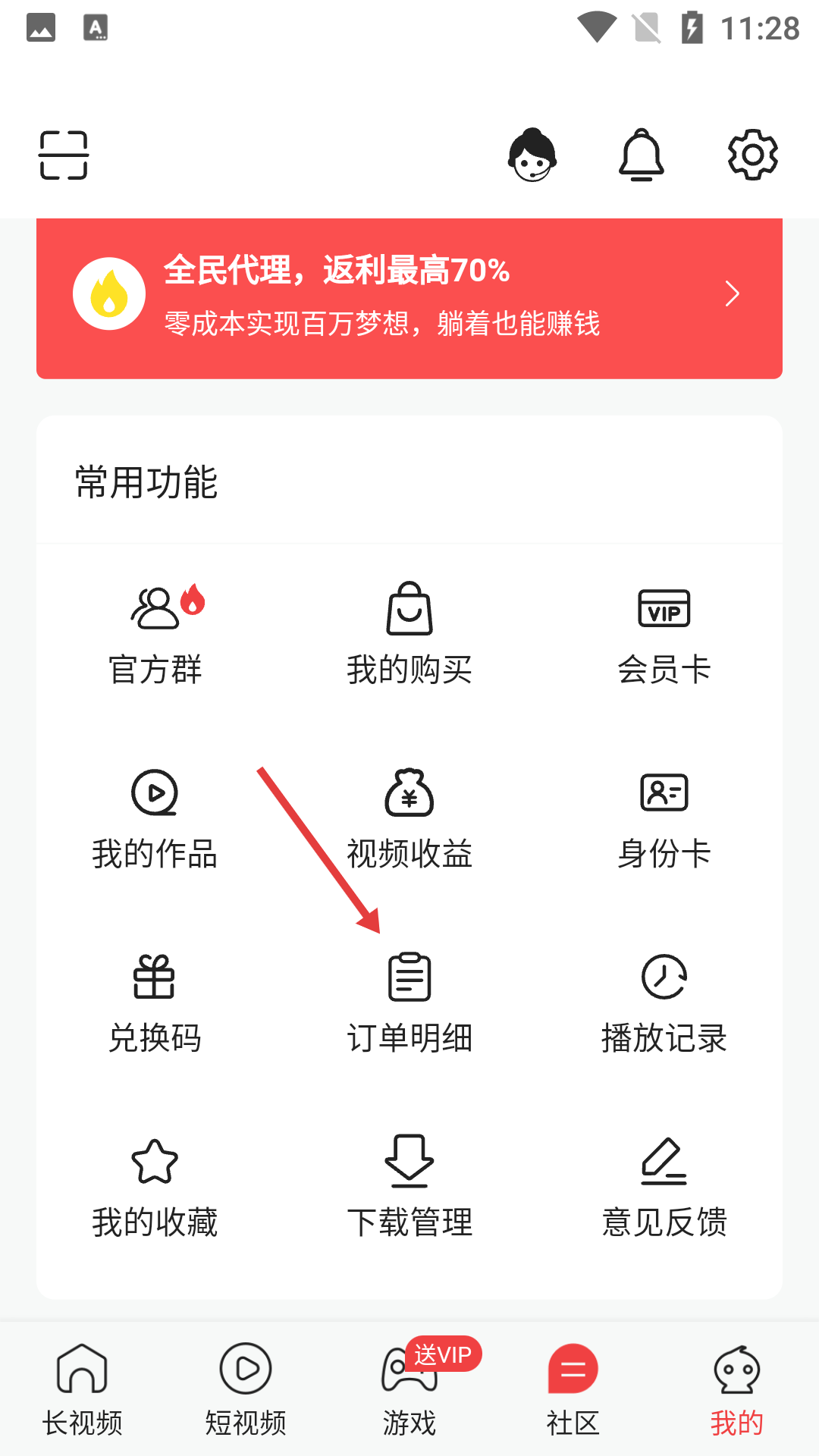Viewport: 819px width, 1456px height.
Task: Open customer service via the headset avatar icon
Action: click(x=532, y=154)
